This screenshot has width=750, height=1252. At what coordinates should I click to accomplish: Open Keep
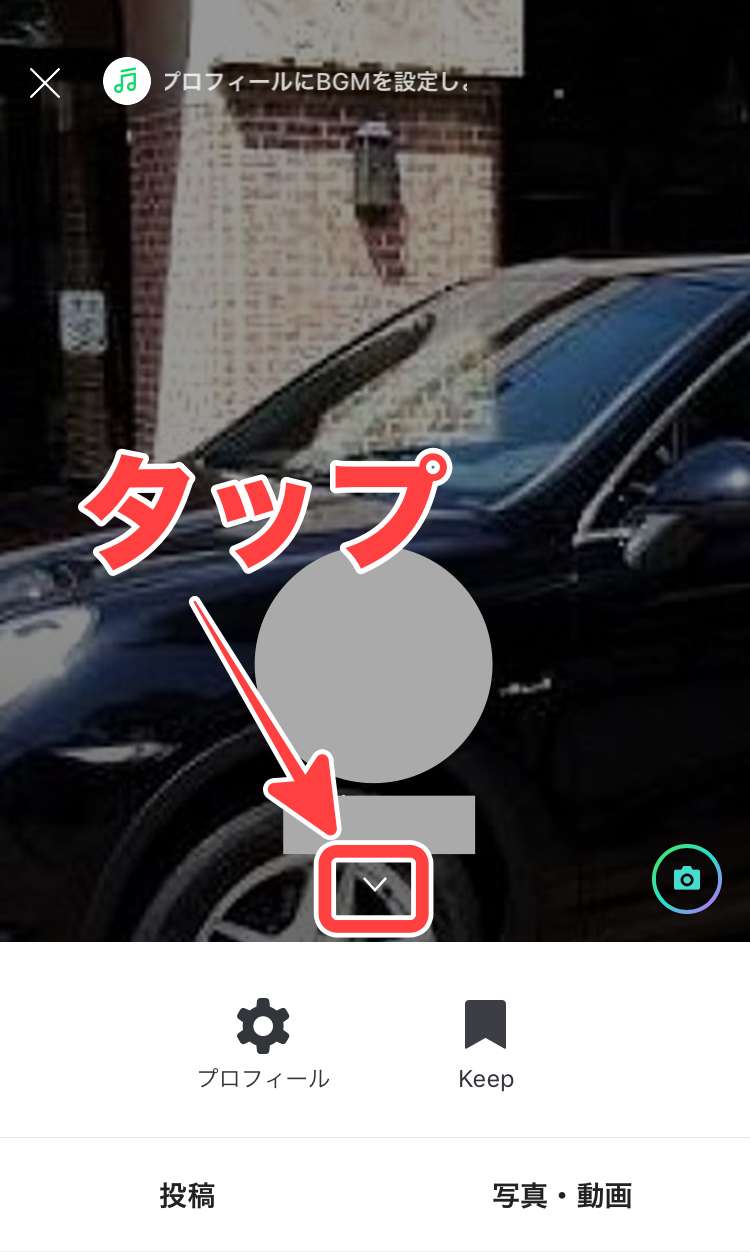[486, 1044]
